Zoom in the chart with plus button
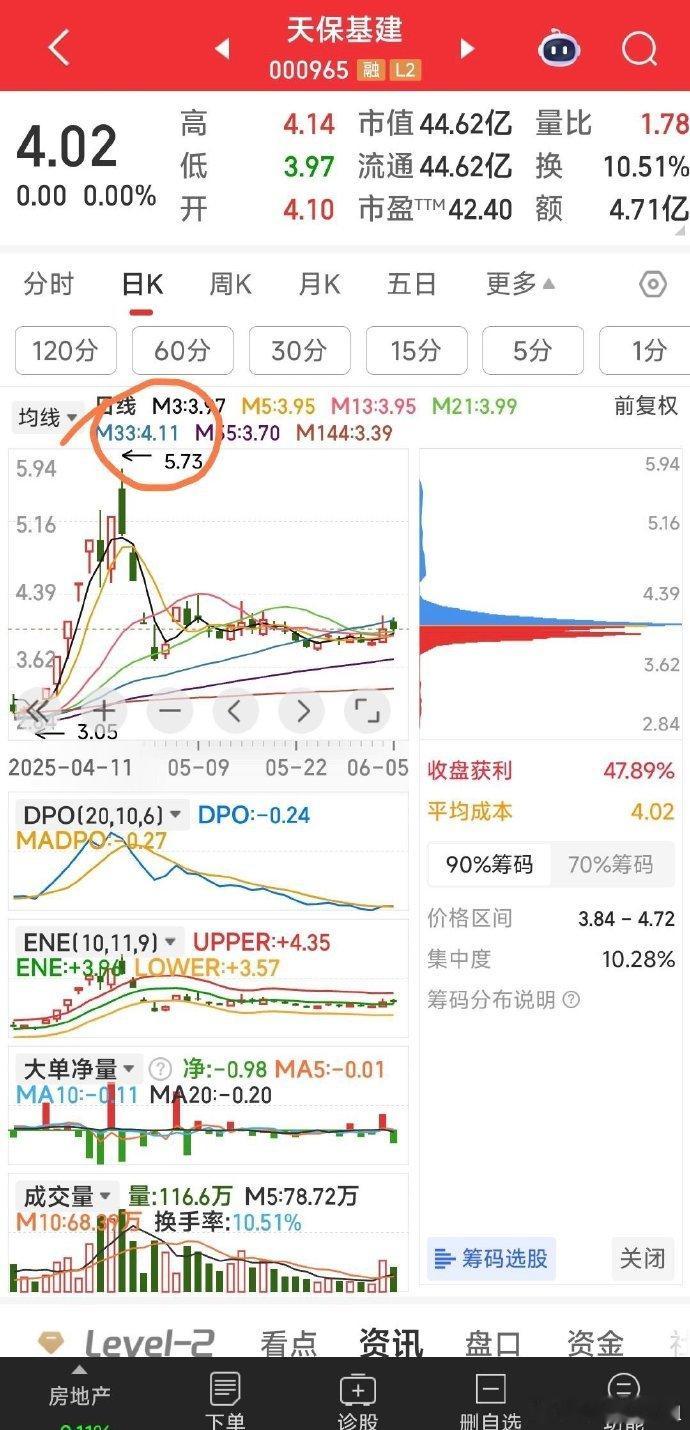The image size is (690, 1430). tap(104, 711)
